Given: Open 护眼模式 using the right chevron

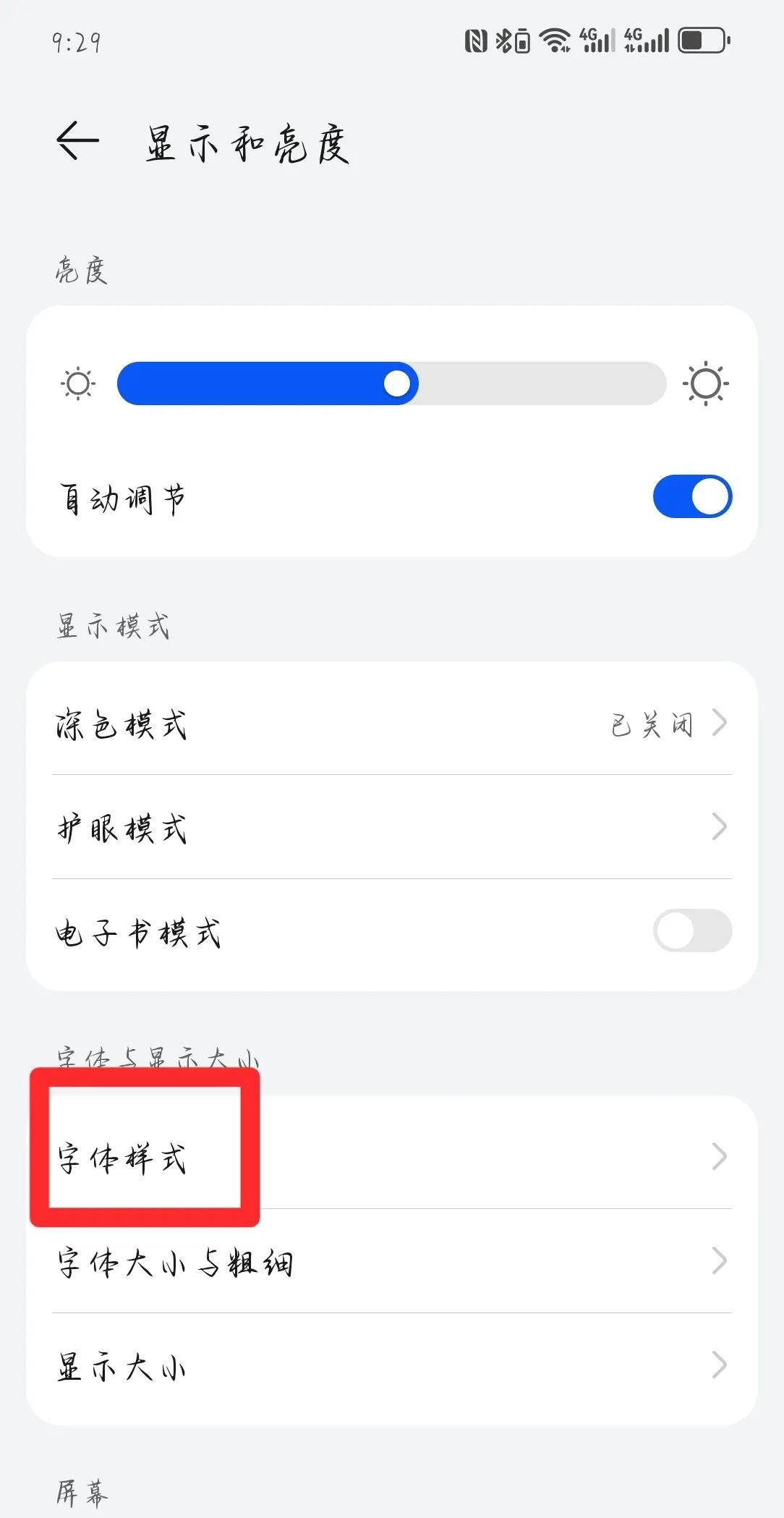Looking at the screenshot, I should click(719, 826).
